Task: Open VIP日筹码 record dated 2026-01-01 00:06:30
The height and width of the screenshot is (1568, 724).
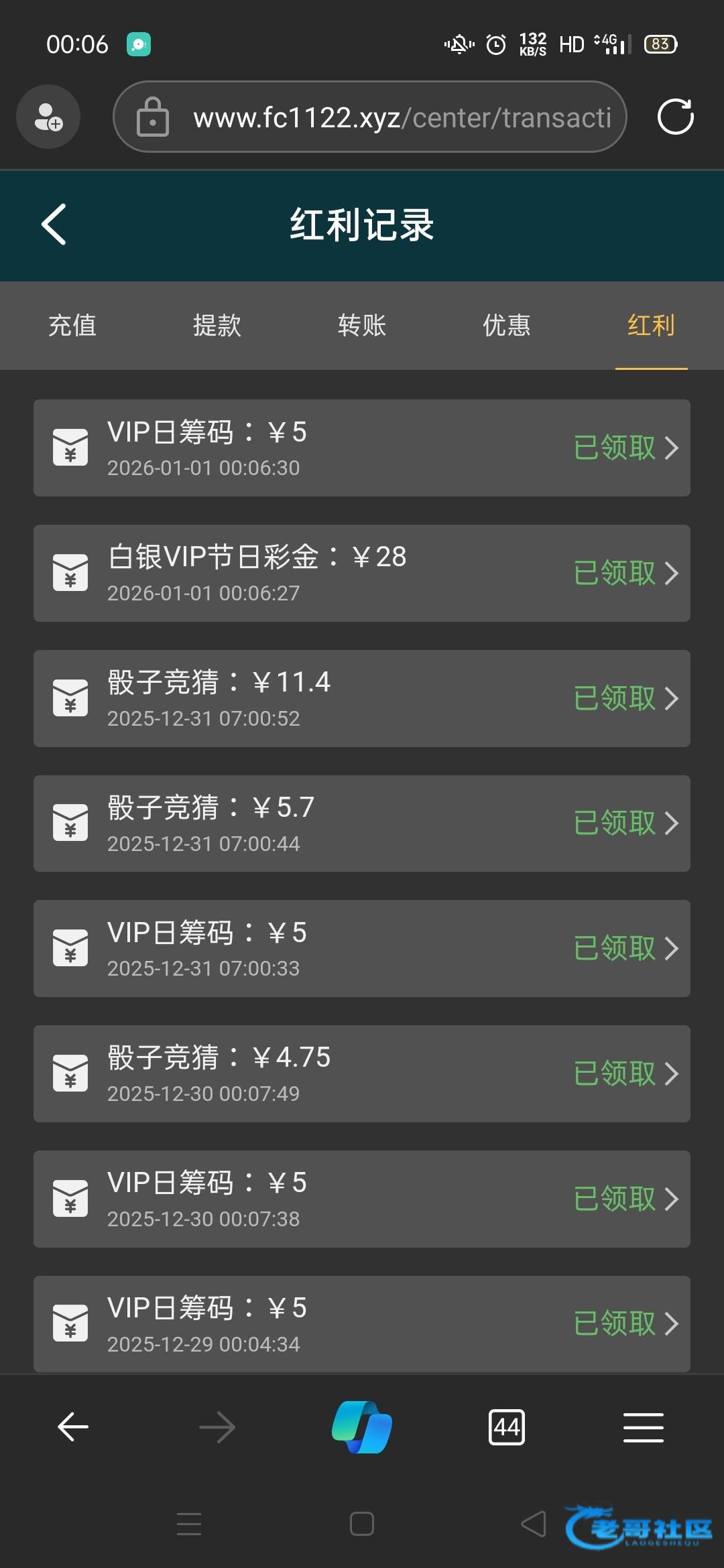Action: tap(362, 448)
